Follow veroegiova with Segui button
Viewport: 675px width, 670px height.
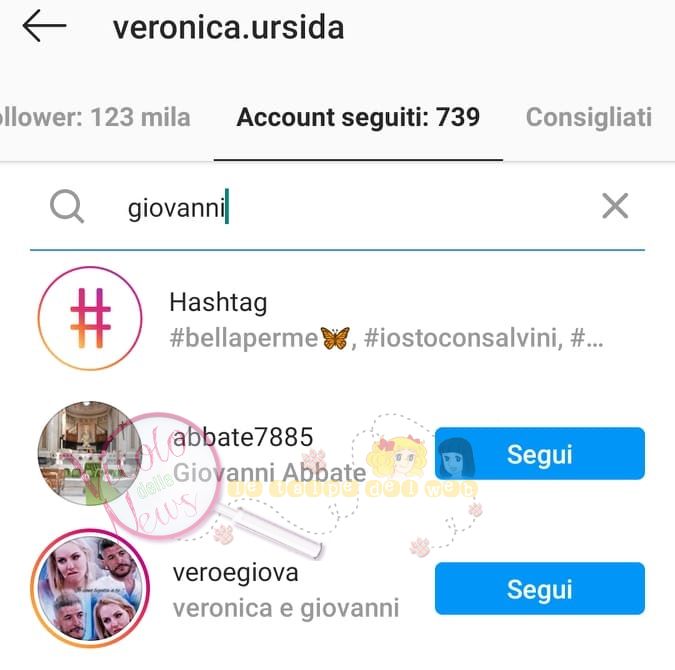click(539, 588)
